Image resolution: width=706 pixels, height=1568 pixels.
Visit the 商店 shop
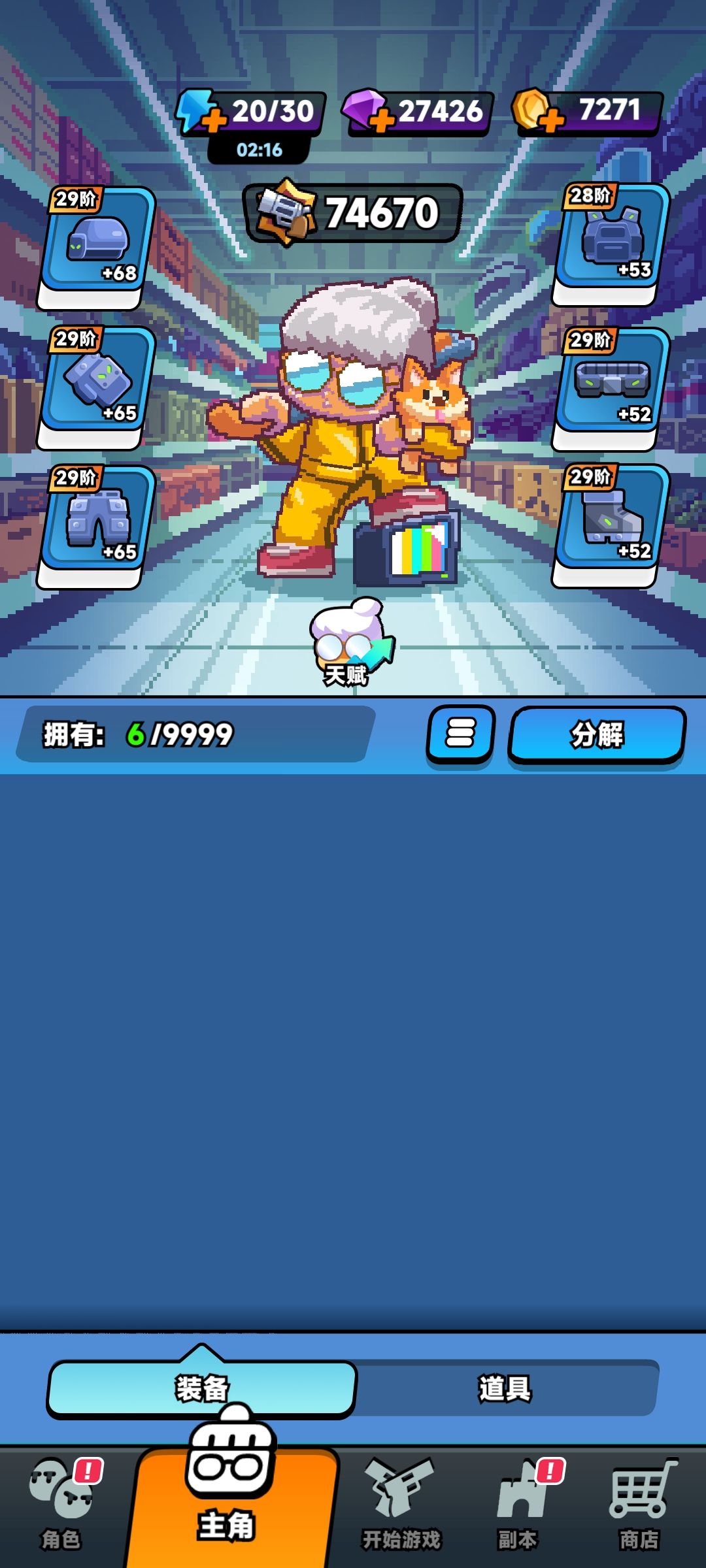pyautogui.click(x=641, y=1505)
